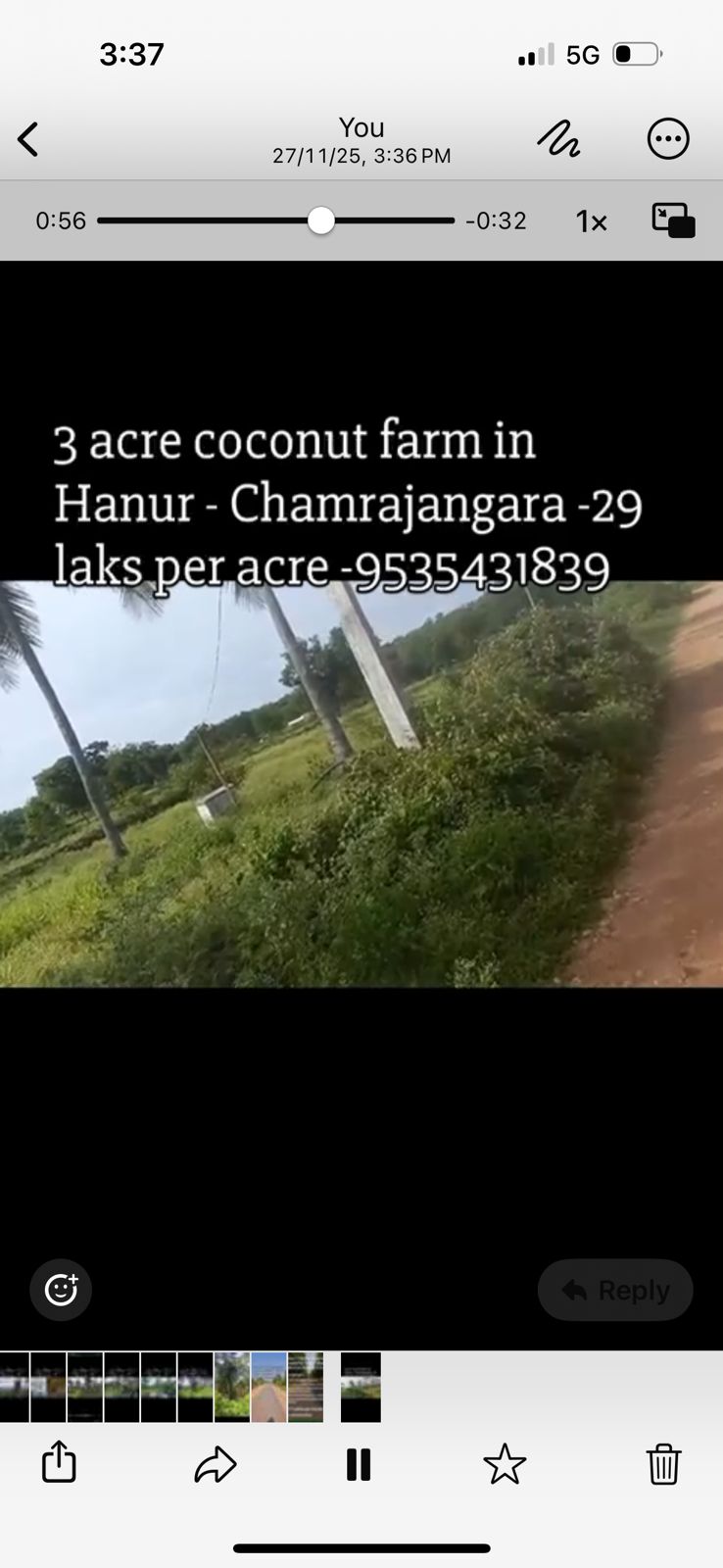Screen dimensions: 723x1568
Task: Tap Reply to respond to video
Action: [x=615, y=1290]
